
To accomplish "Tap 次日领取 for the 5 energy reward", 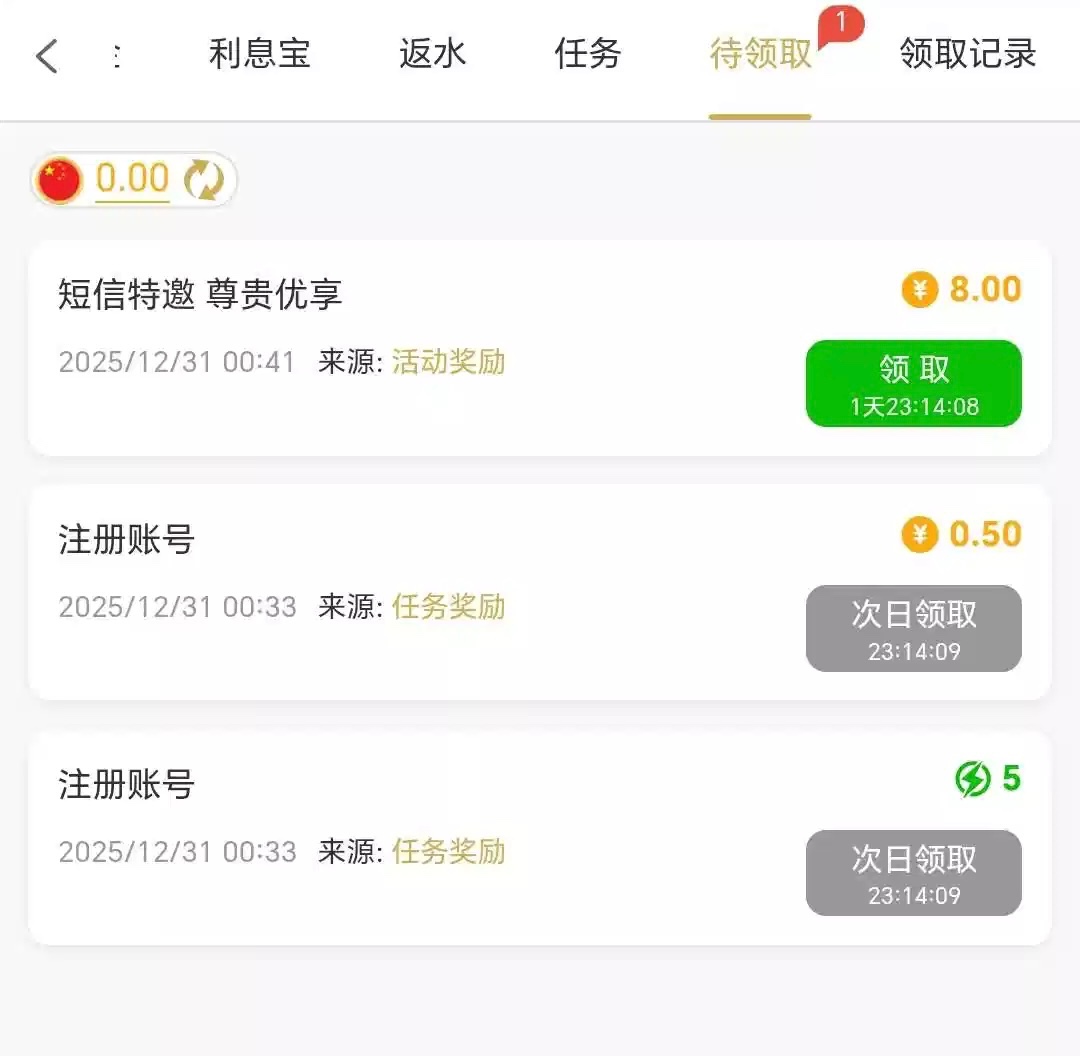I will point(913,872).
